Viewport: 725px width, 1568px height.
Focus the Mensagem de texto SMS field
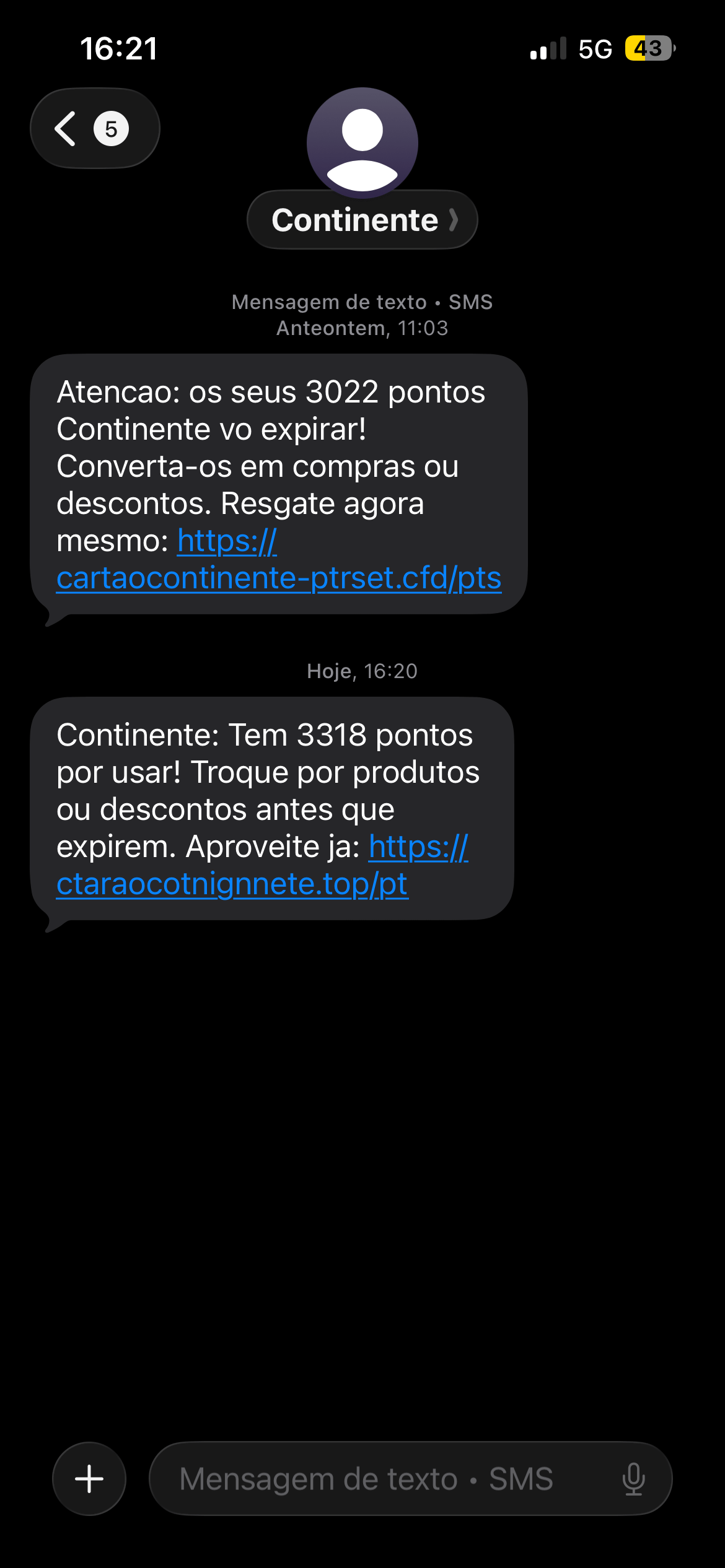(x=384, y=1479)
